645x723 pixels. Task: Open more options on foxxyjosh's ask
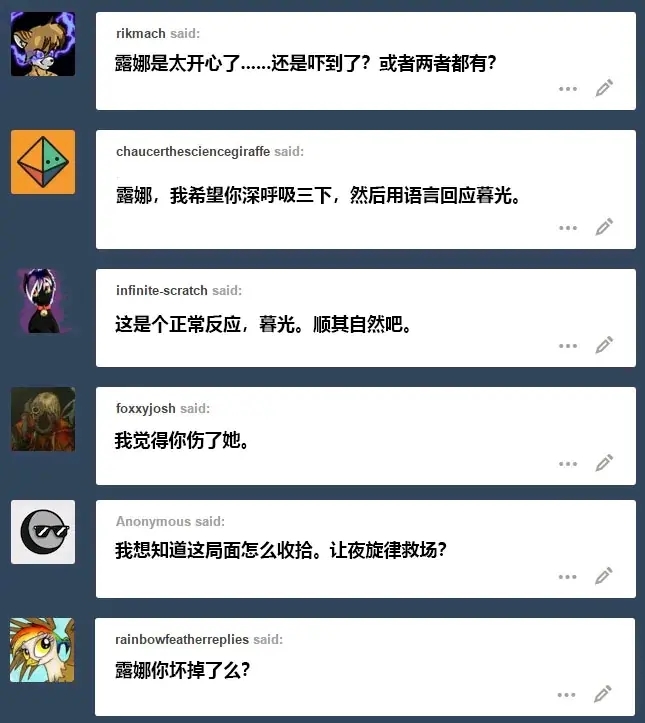point(568,464)
